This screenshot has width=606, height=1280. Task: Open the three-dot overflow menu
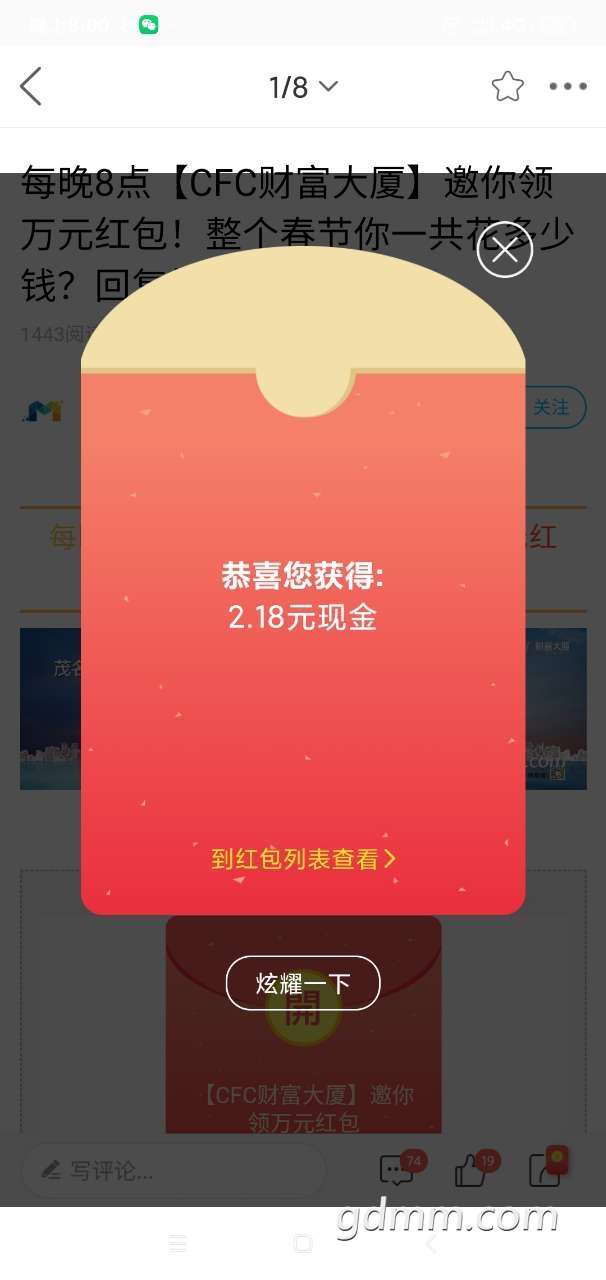click(x=568, y=87)
